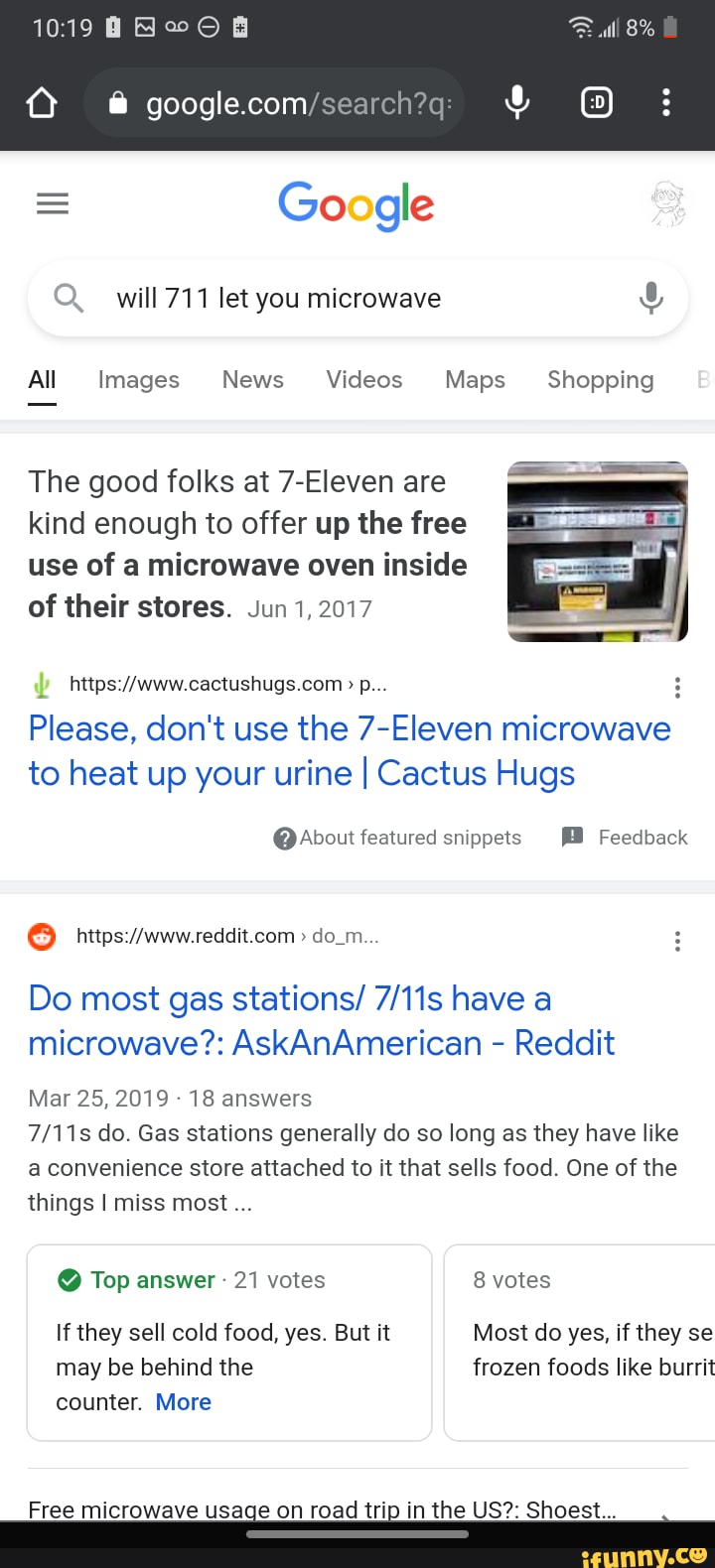The width and height of the screenshot is (715, 1568).
Task: Tap the microphone inside the search box
Action: tap(651, 298)
